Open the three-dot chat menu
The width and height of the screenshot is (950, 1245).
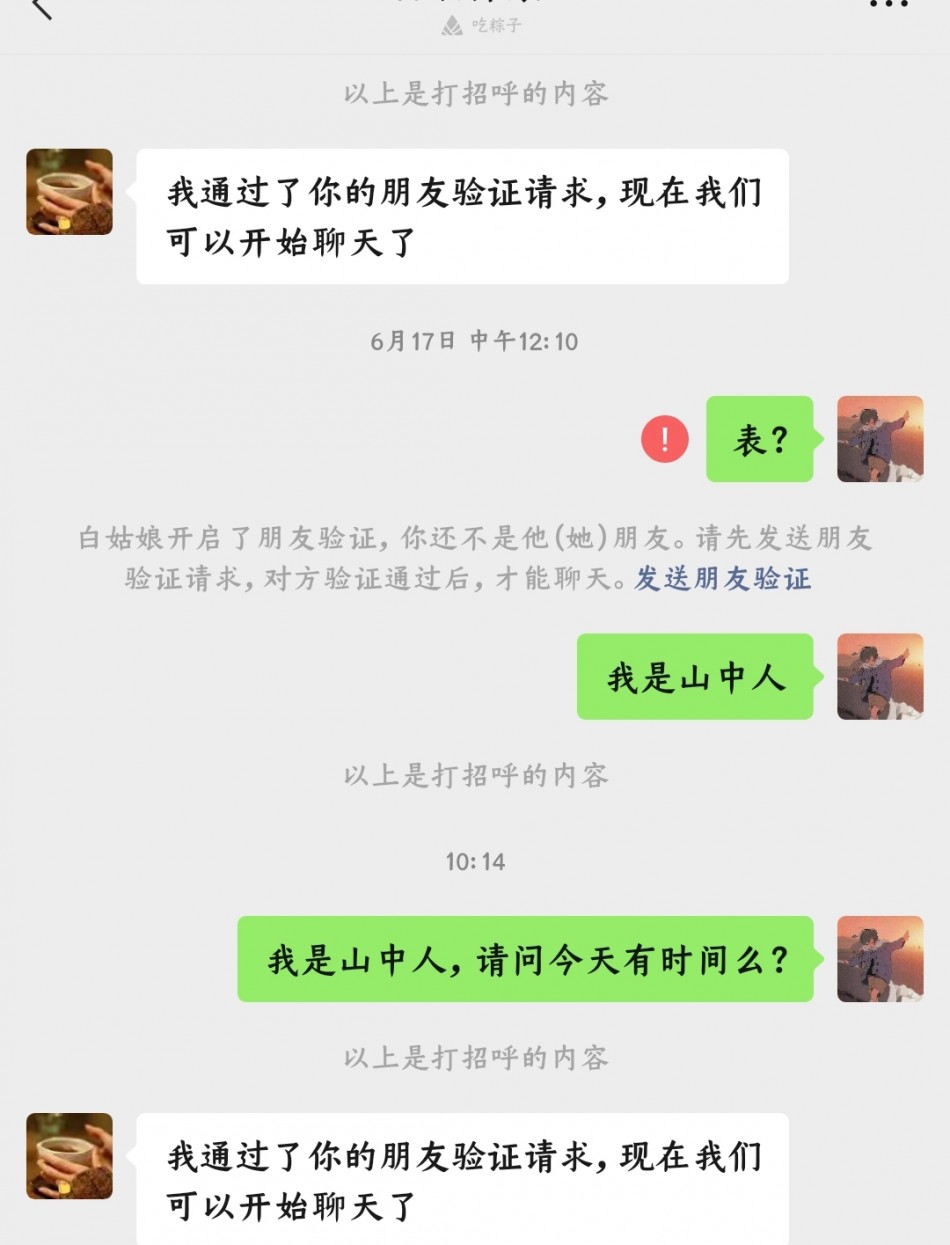888,4
